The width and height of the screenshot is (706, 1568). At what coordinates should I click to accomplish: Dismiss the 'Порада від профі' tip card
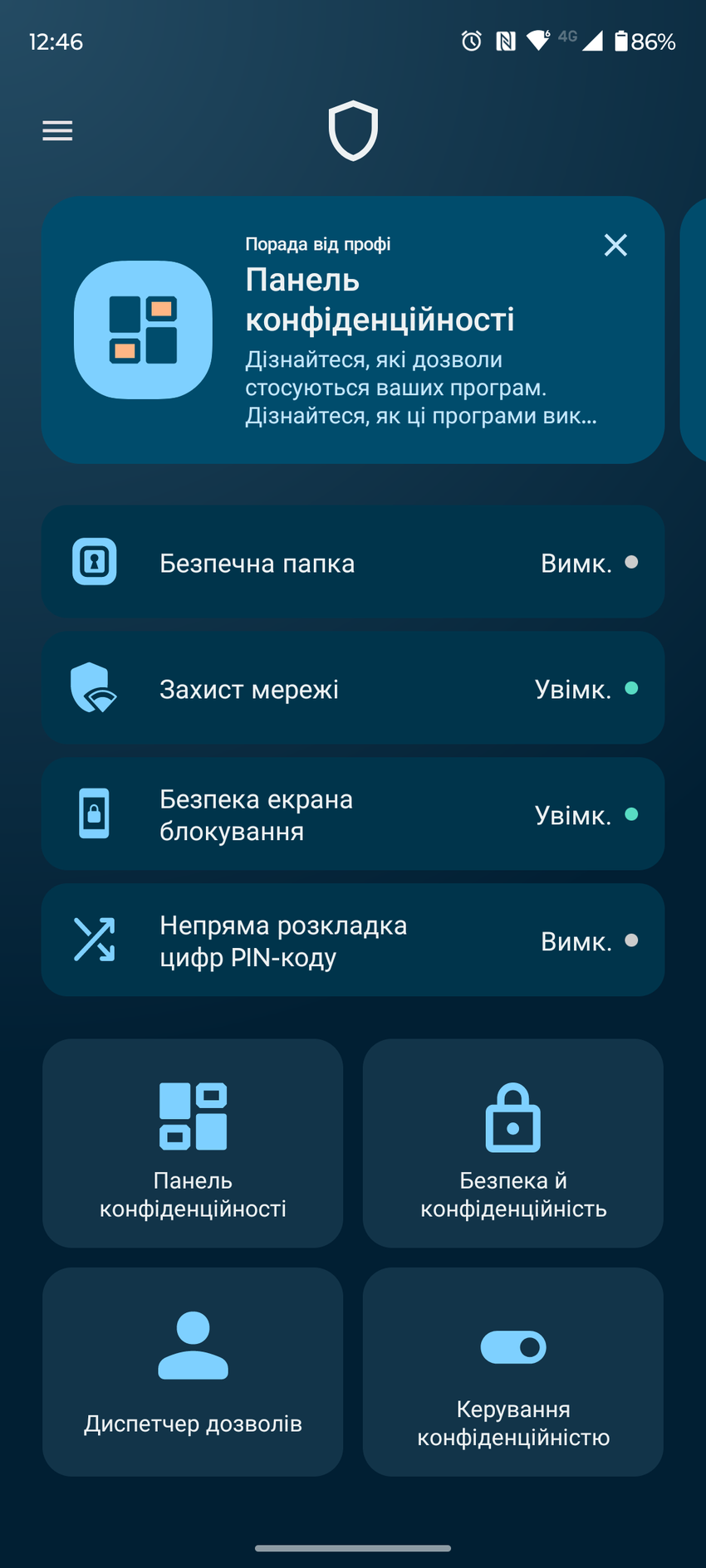[x=615, y=245]
